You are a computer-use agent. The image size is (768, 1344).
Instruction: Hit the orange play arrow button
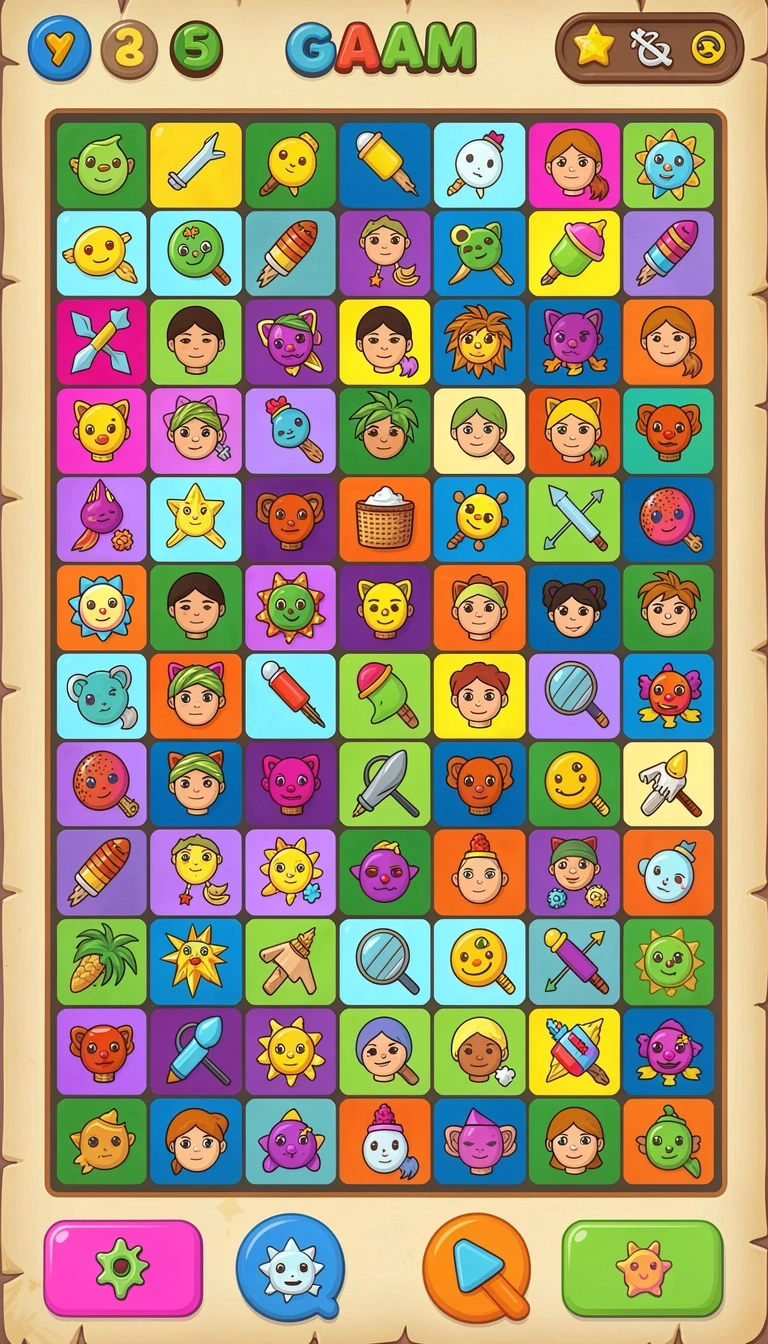(478, 1268)
